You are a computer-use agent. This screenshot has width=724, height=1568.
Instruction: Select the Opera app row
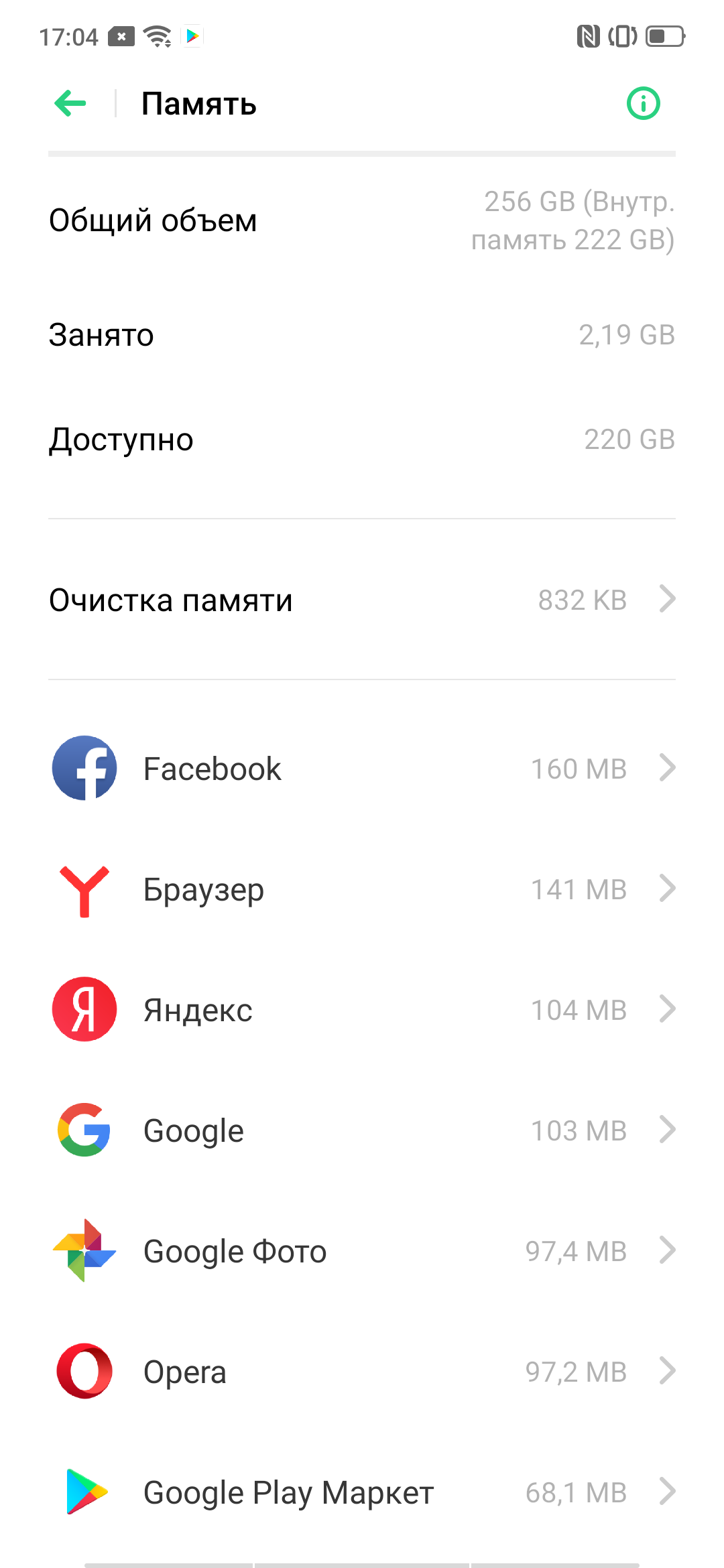point(362,1372)
